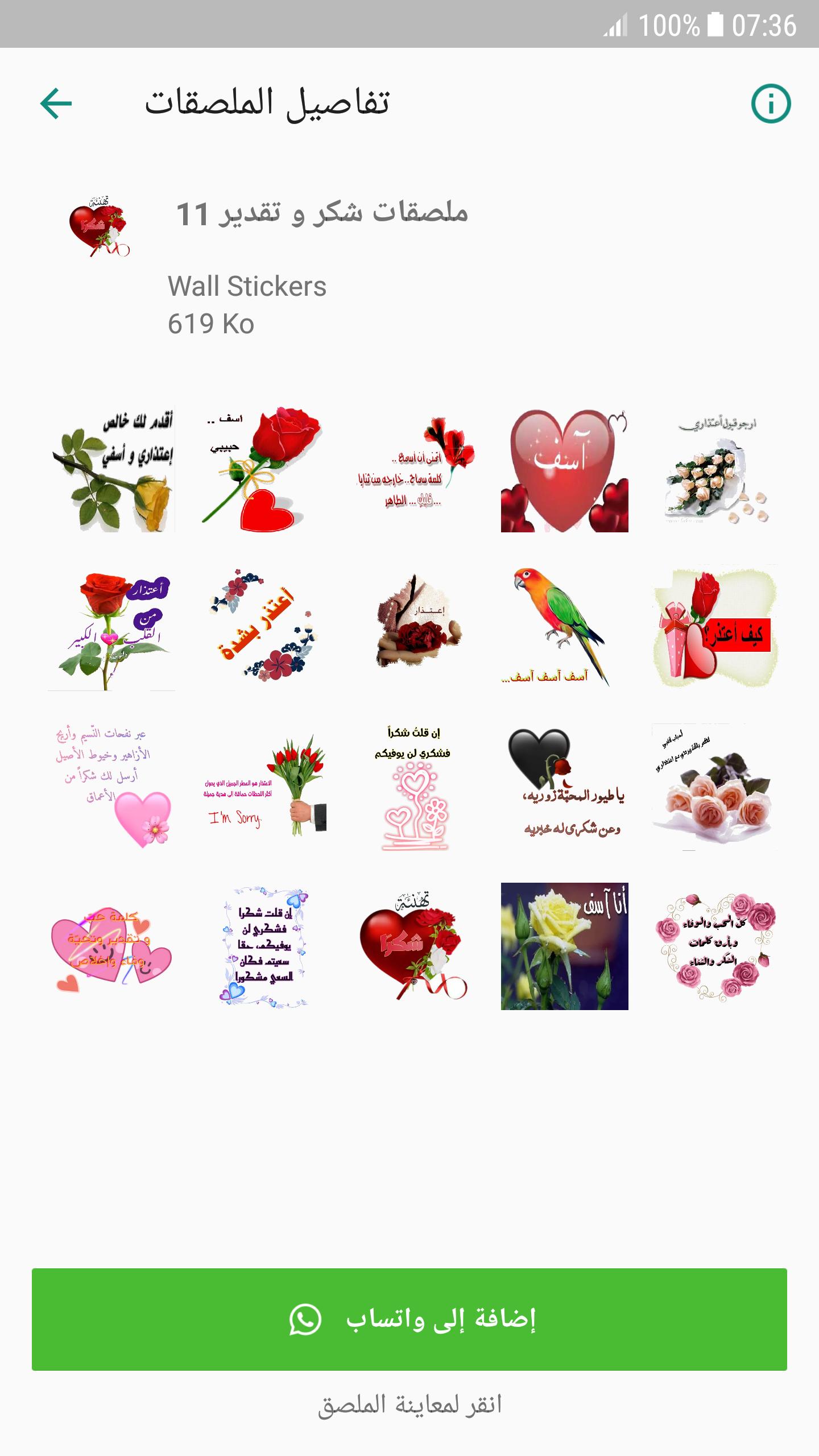The height and width of the screenshot is (1456, 819).
Task: Tap the green add to WhatsApp button
Action: point(409,1319)
